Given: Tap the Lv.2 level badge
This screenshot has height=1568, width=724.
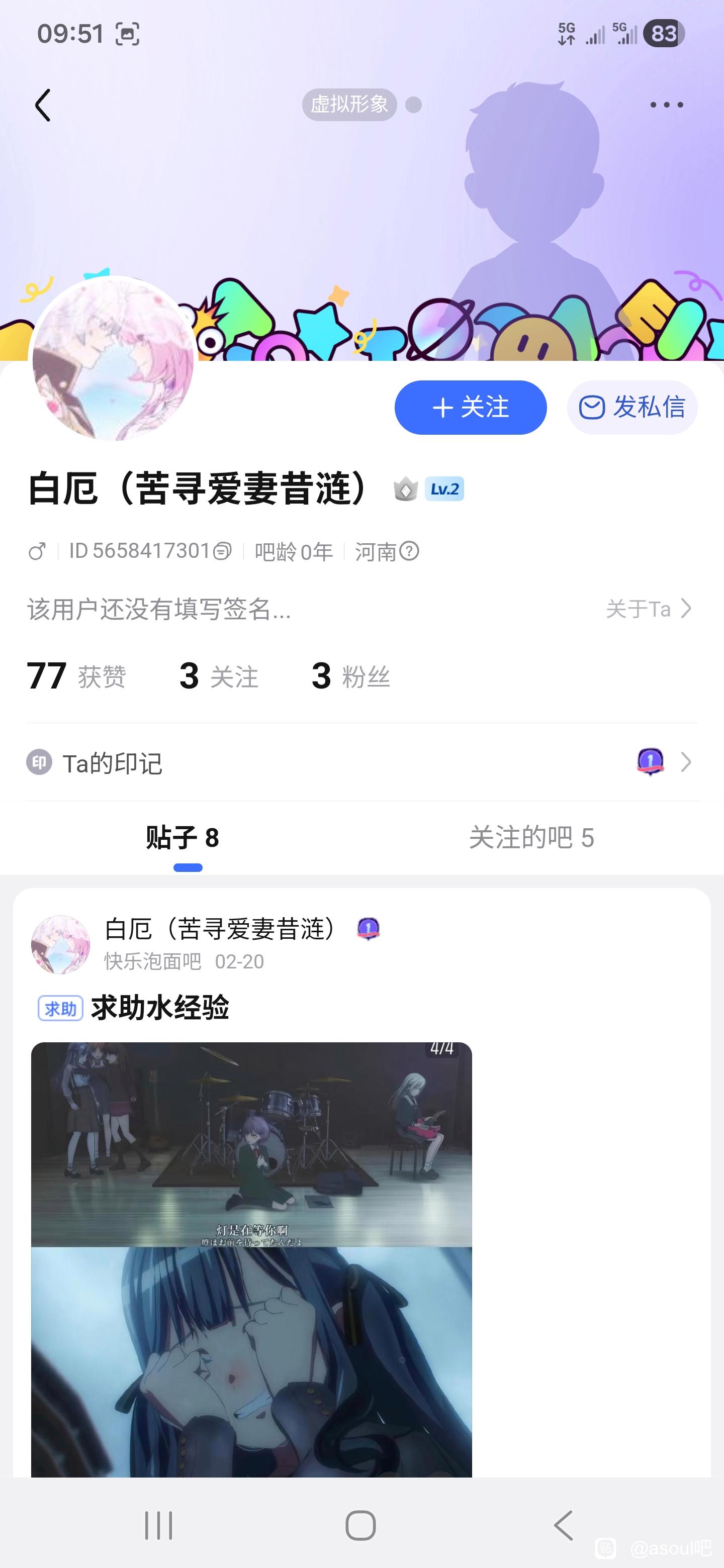Looking at the screenshot, I should [444, 489].
